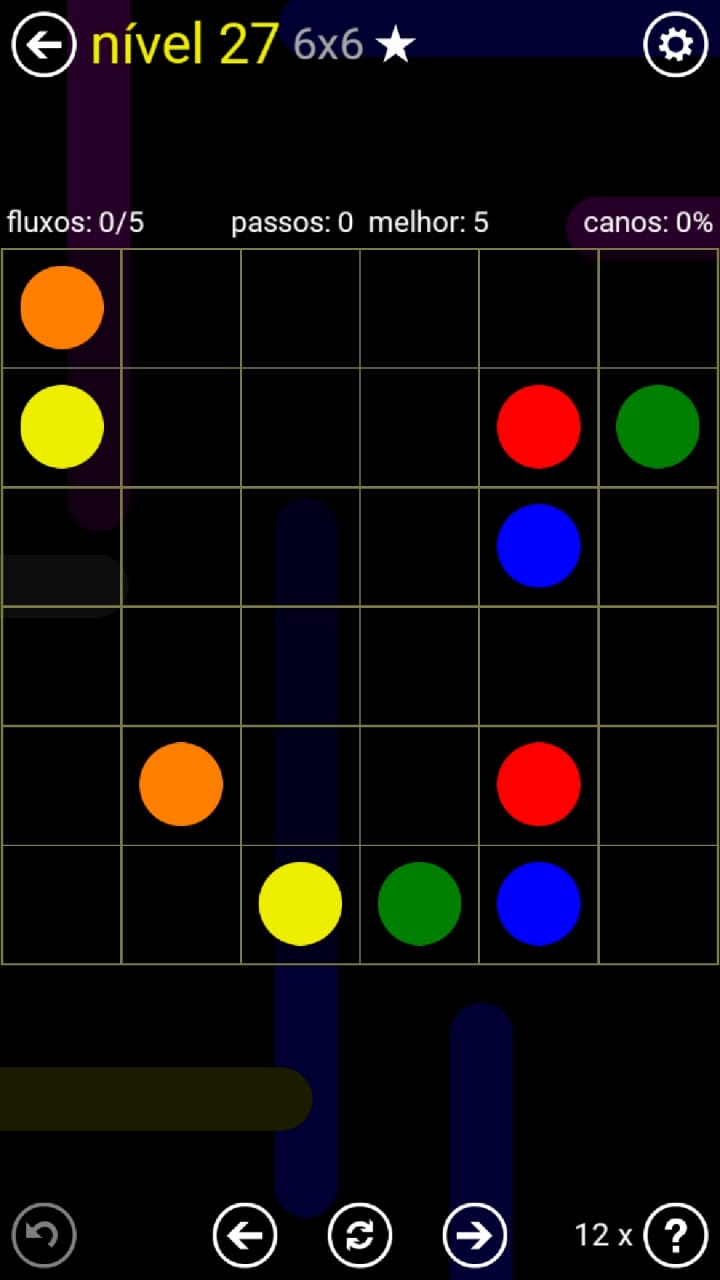The width and height of the screenshot is (720, 1280).
Task: Tap the undo button
Action: [44, 1235]
